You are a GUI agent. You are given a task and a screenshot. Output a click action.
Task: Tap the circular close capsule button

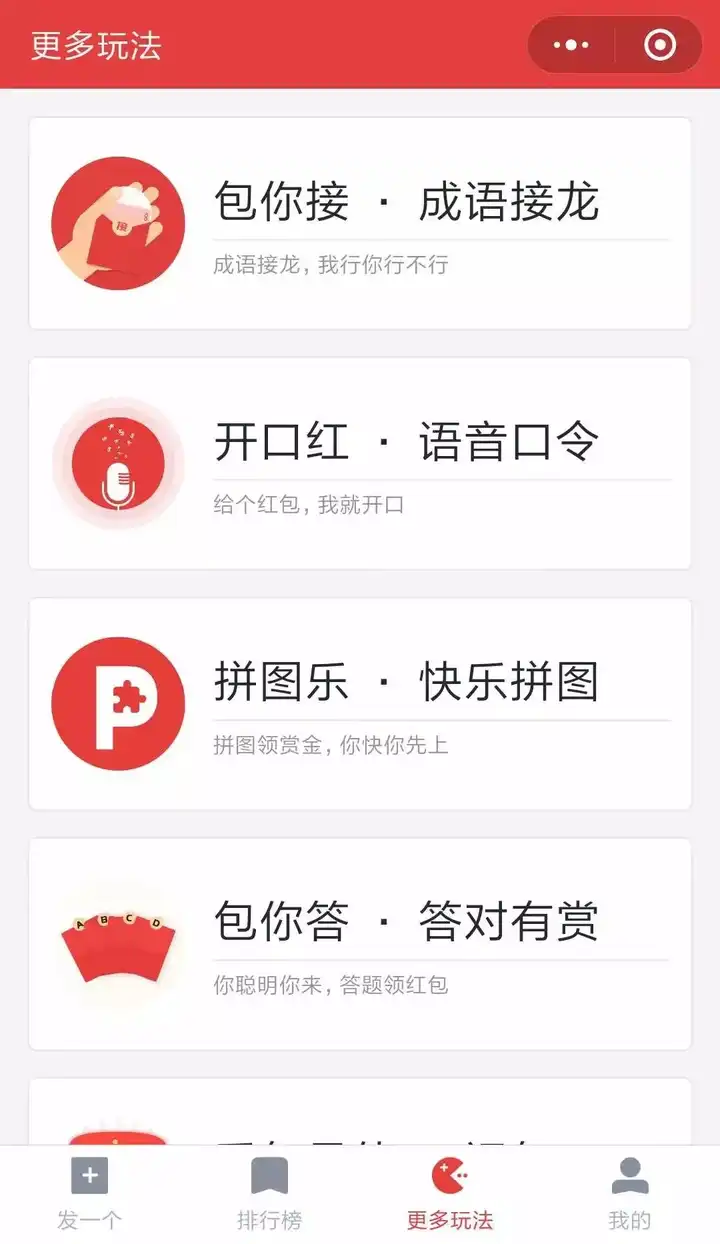(x=660, y=45)
